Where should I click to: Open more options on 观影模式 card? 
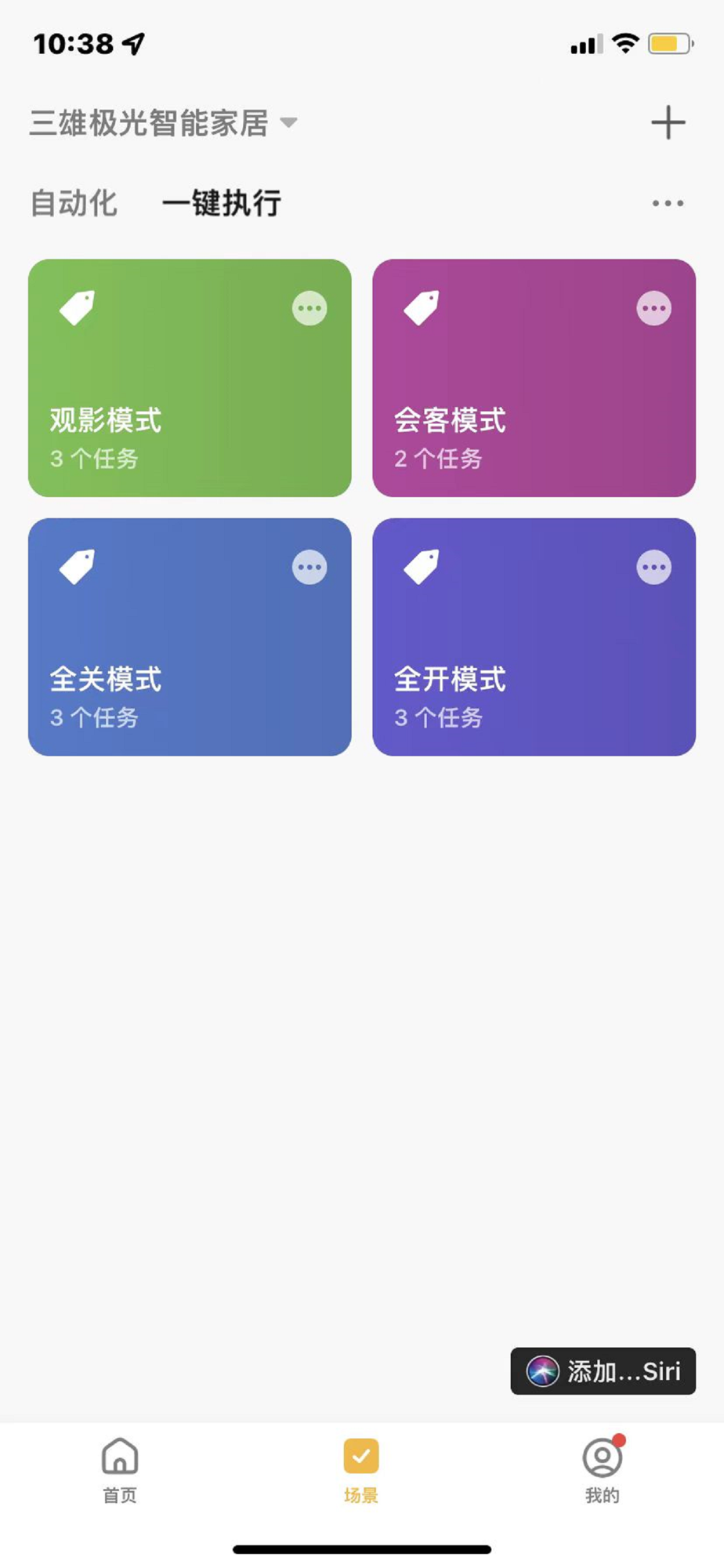point(310,308)
